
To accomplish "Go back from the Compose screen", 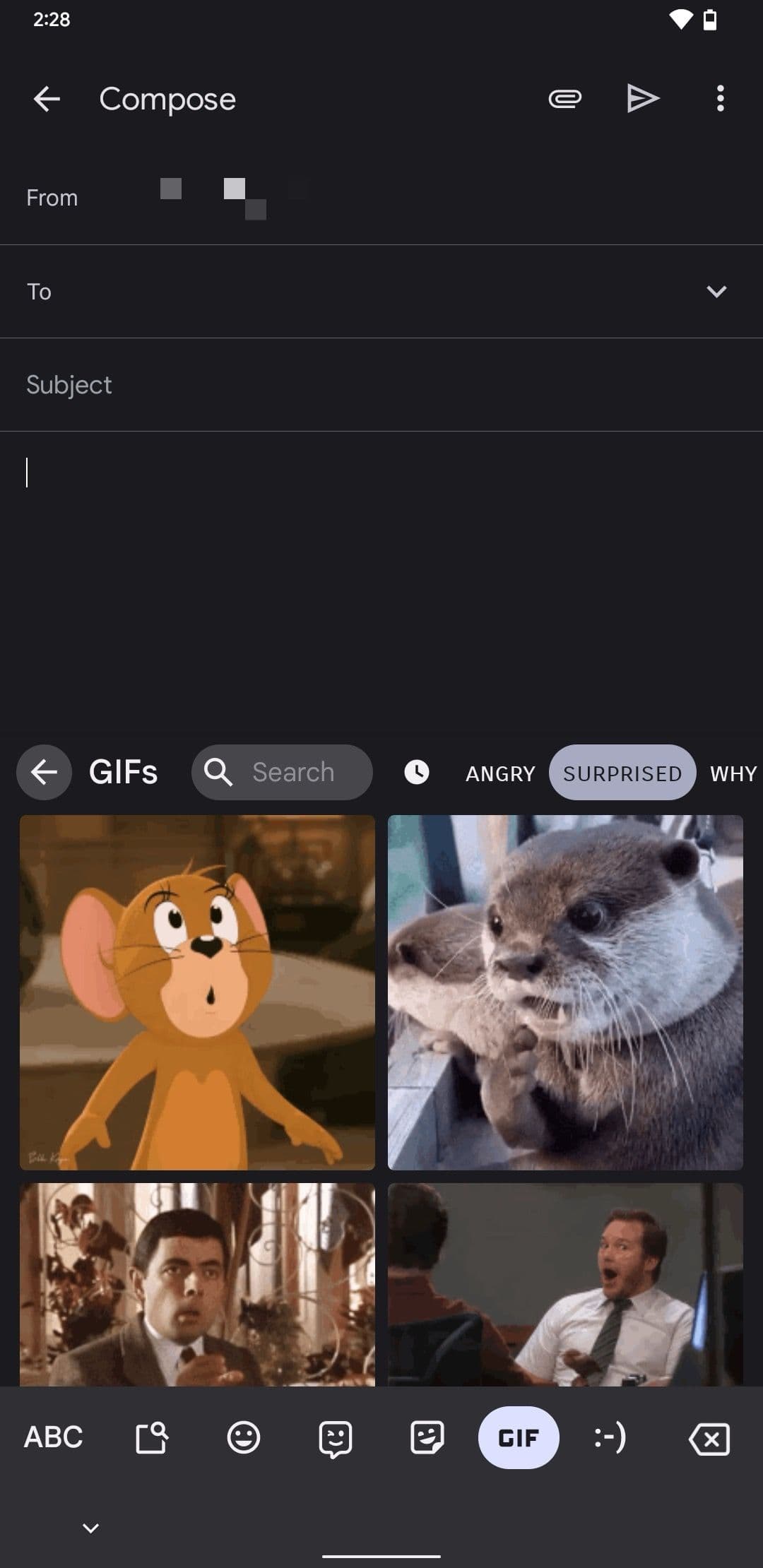I will click(x=47, y=99).
